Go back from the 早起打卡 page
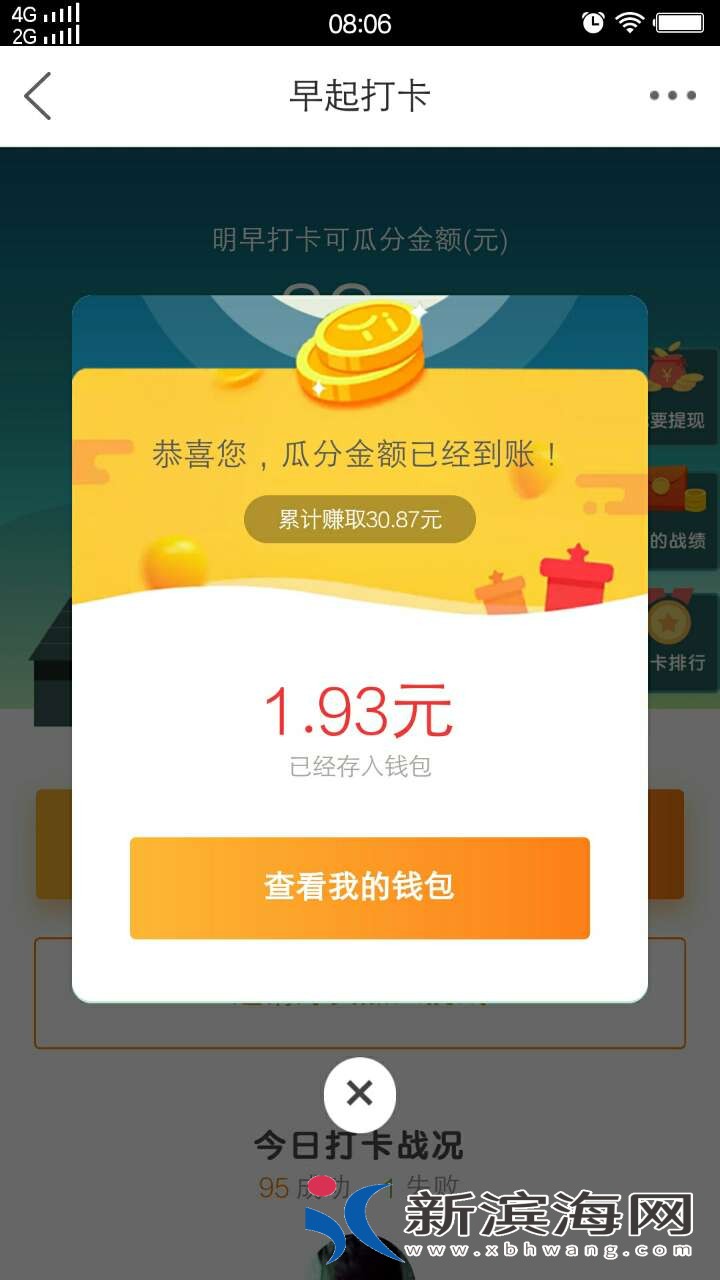 coord(38,96)
